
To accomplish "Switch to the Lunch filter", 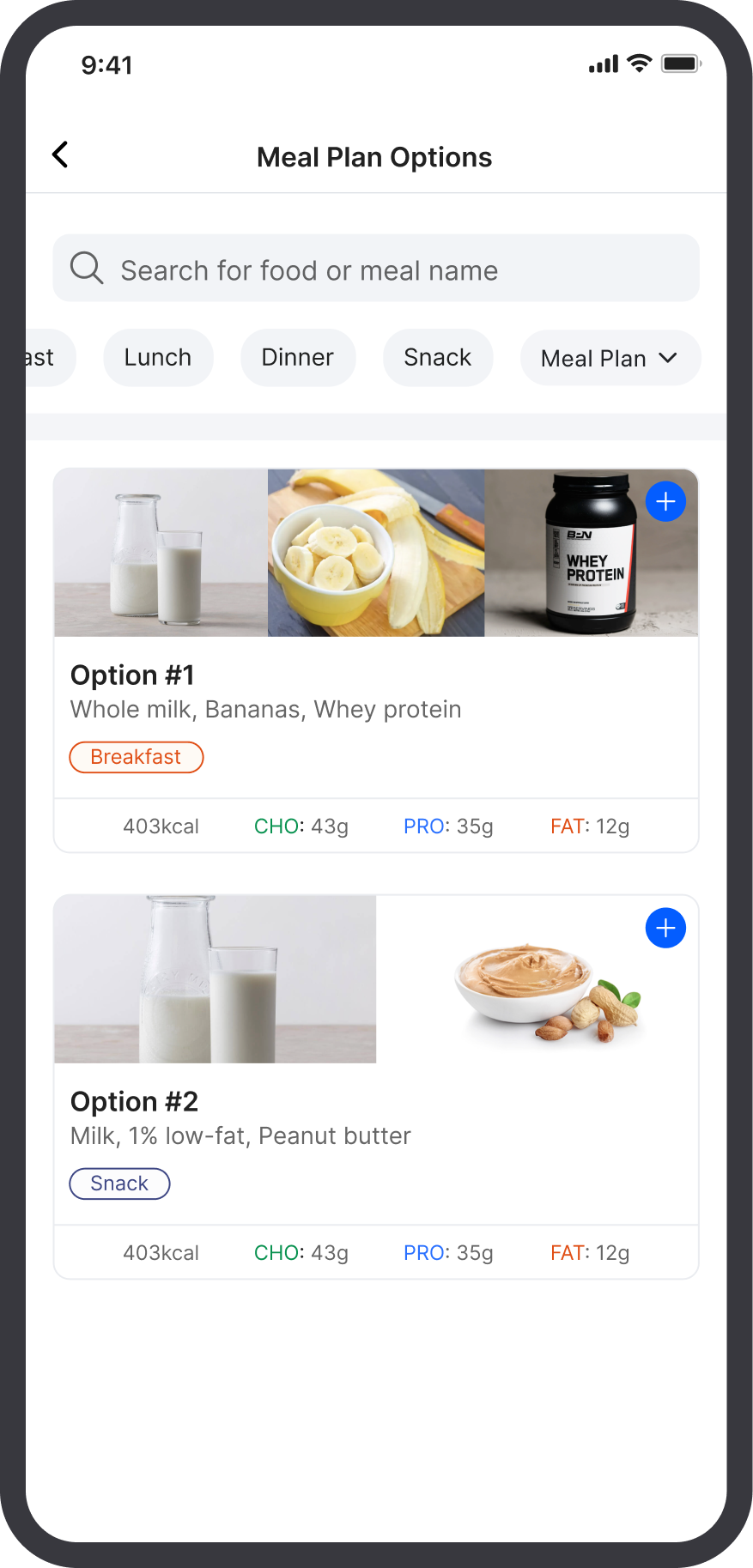I will tap(158, 357).
